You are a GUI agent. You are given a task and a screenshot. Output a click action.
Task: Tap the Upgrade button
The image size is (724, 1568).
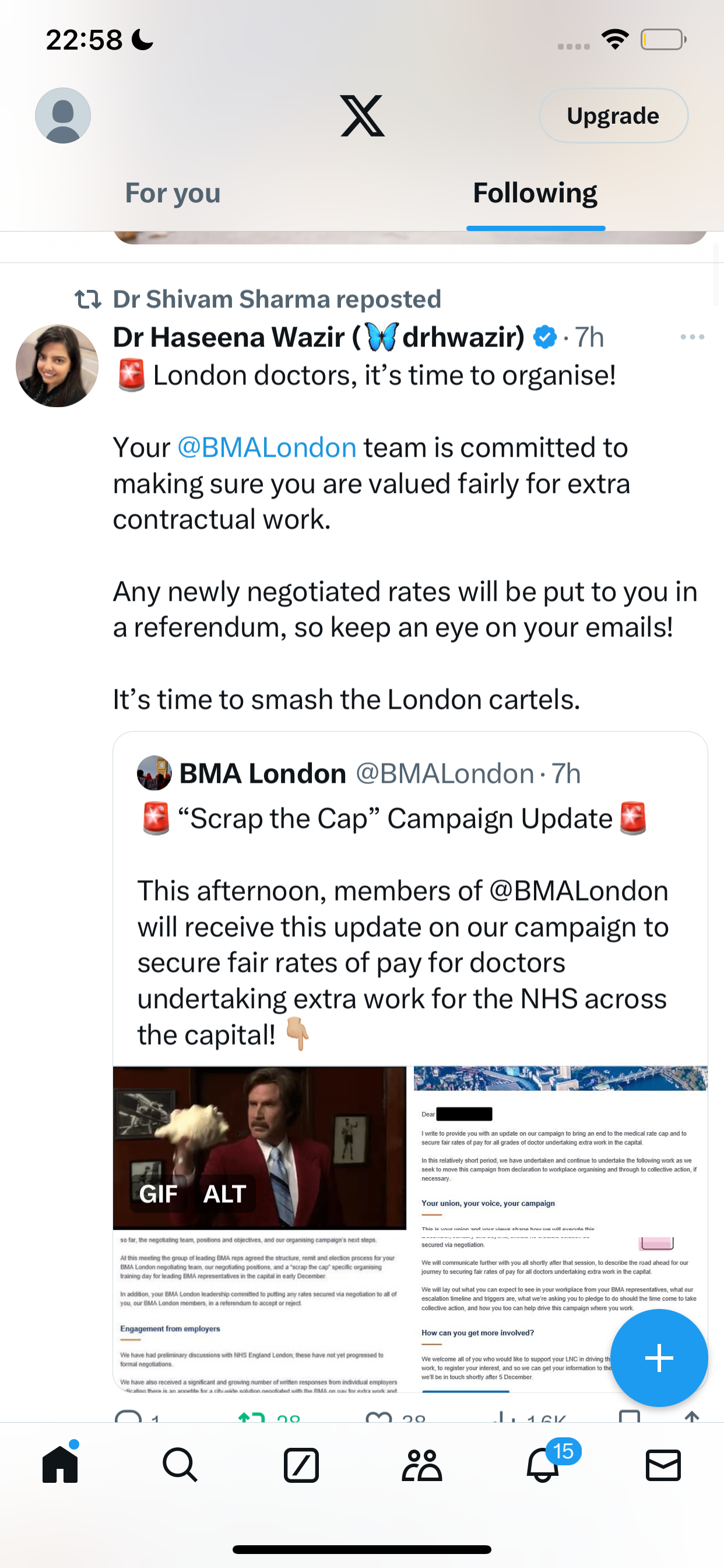tap(613, 116)
